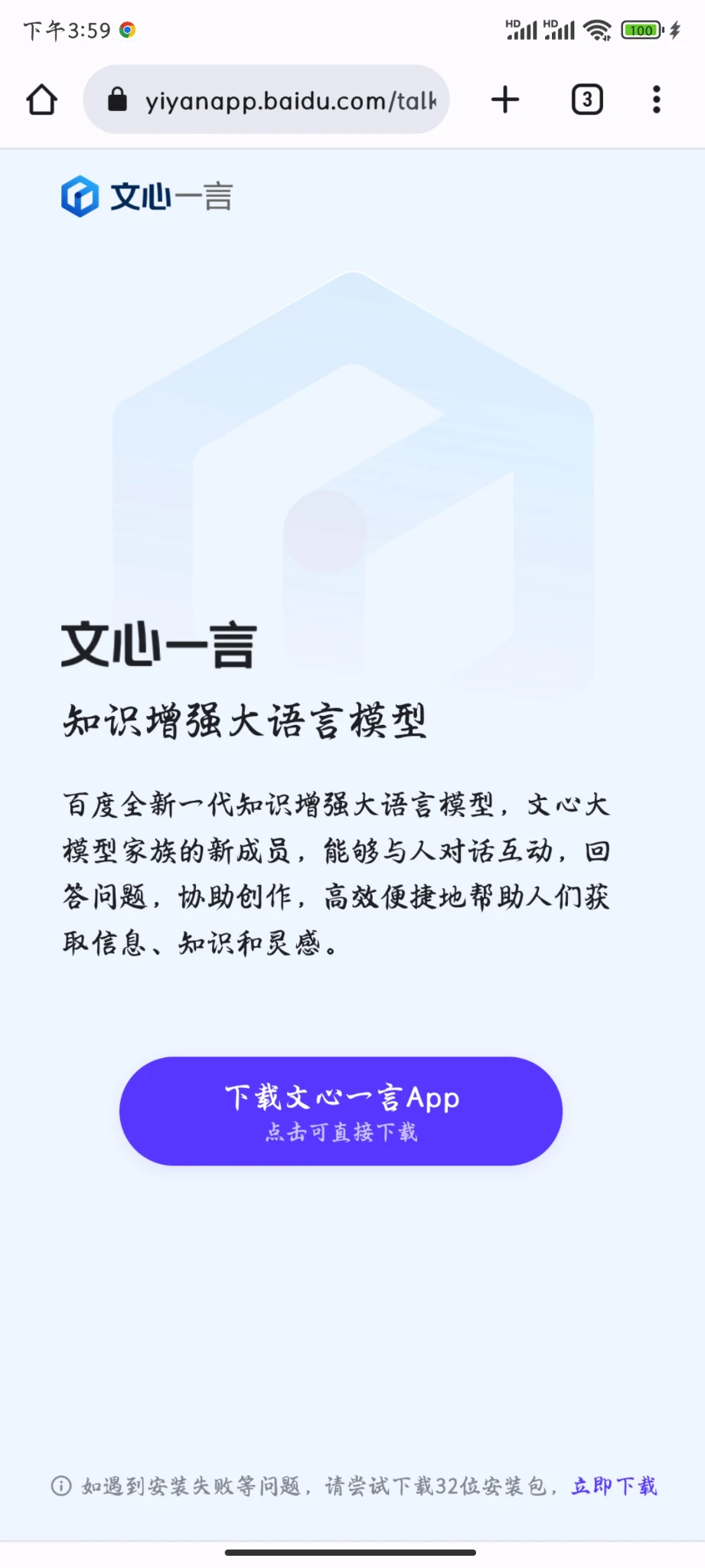The height and width of the screenshot is (1568, 705).
Task: Follow the 立即下载 link for 32-bit package
Action: [614, 1486]
